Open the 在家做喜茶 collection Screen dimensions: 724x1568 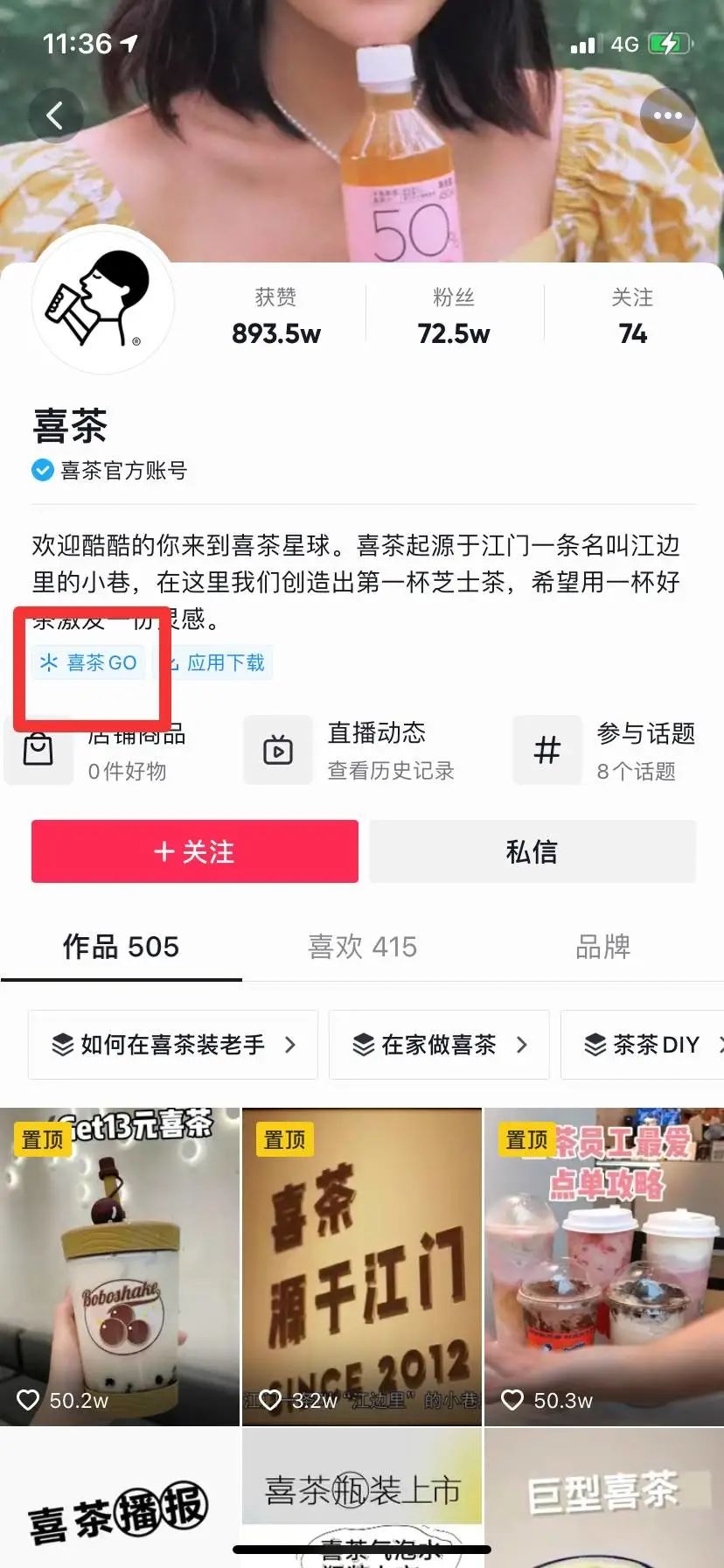(x=439, y=1045)
